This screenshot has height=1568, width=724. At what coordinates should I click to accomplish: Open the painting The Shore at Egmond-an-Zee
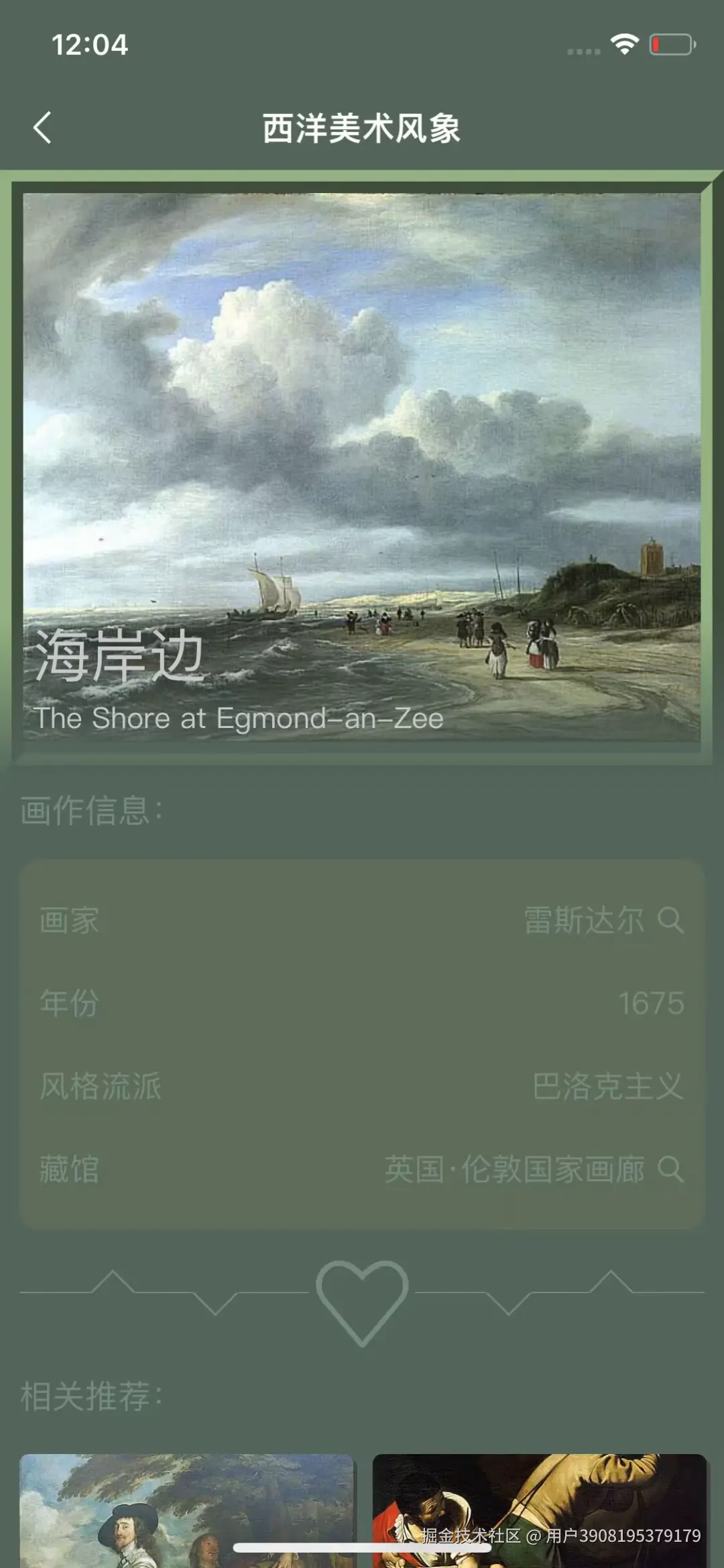pyautogui.click(x=362, y=467)
